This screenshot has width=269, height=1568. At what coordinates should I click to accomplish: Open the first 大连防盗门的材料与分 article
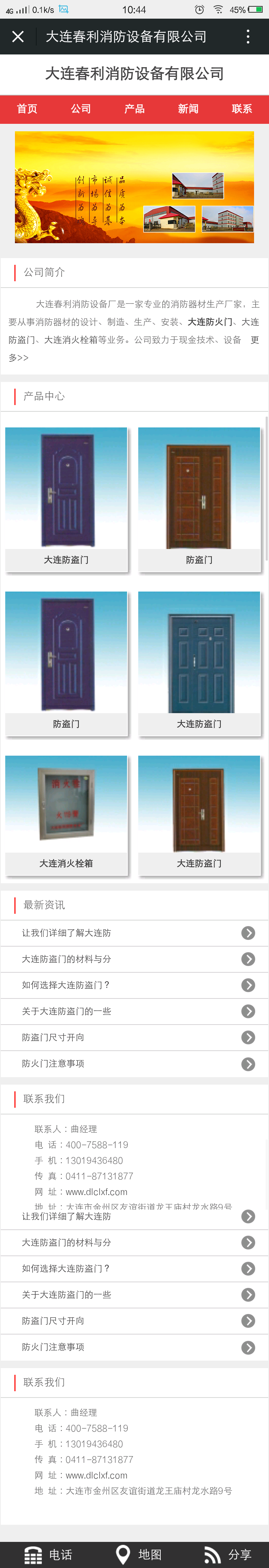pos(134,959)
